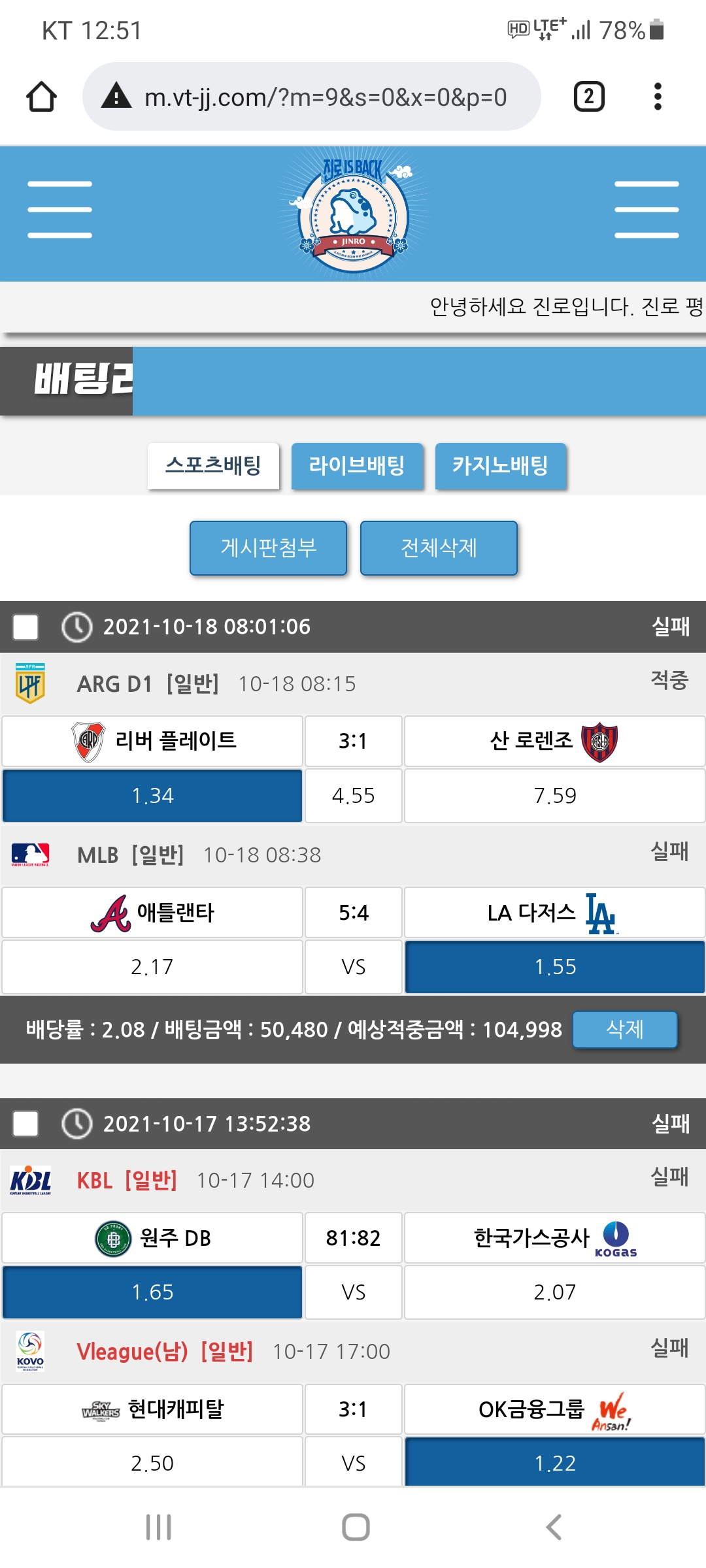
Task: Open the right hamburger menu
Action: click(x=647, y=210)
